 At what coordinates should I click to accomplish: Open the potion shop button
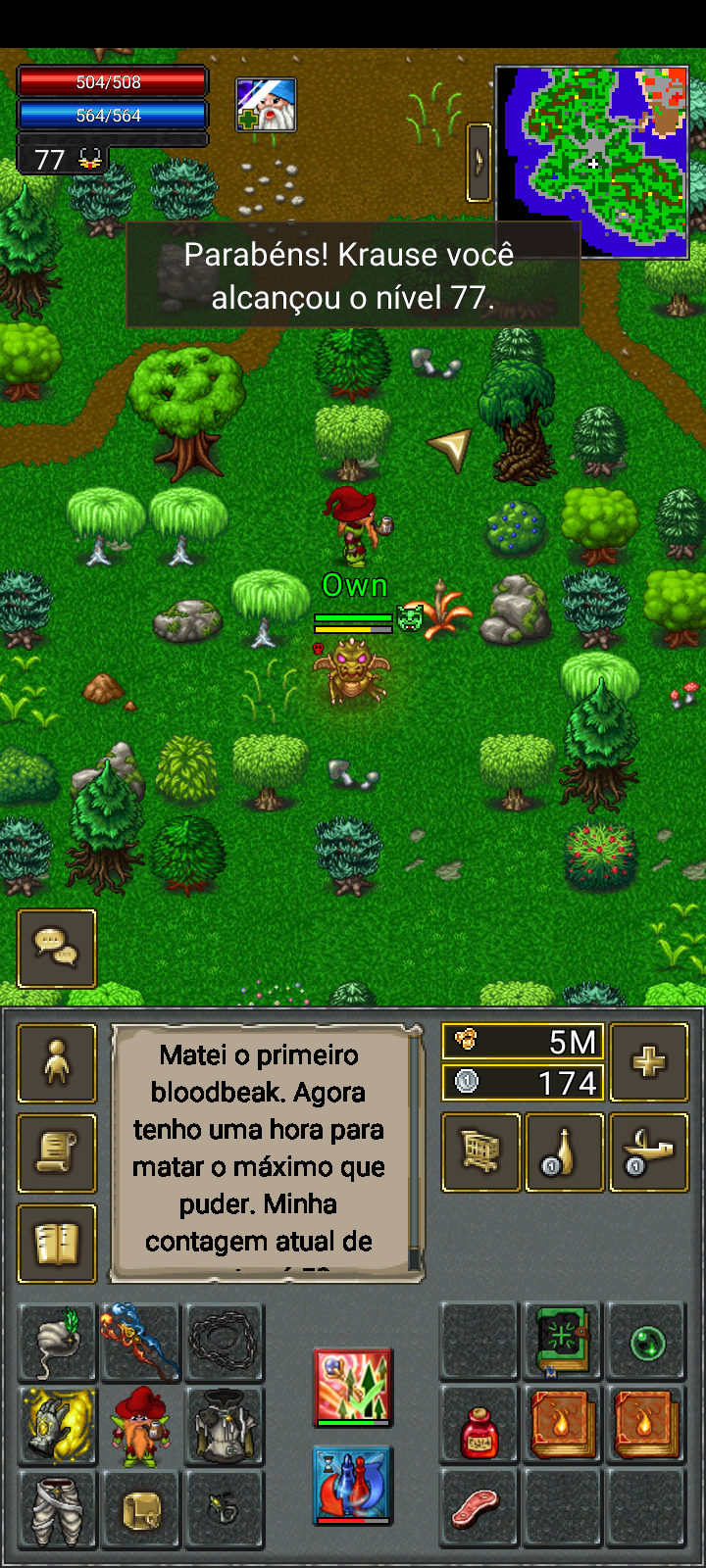point(565,1152)
